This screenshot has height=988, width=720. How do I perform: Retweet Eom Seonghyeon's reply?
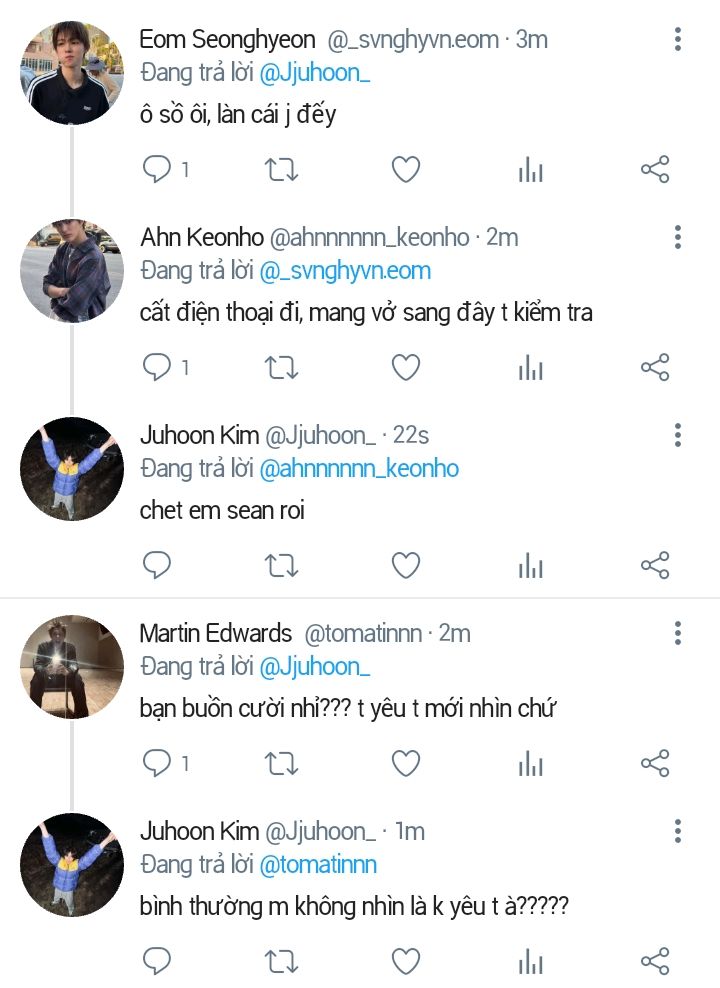pos(281,170)
